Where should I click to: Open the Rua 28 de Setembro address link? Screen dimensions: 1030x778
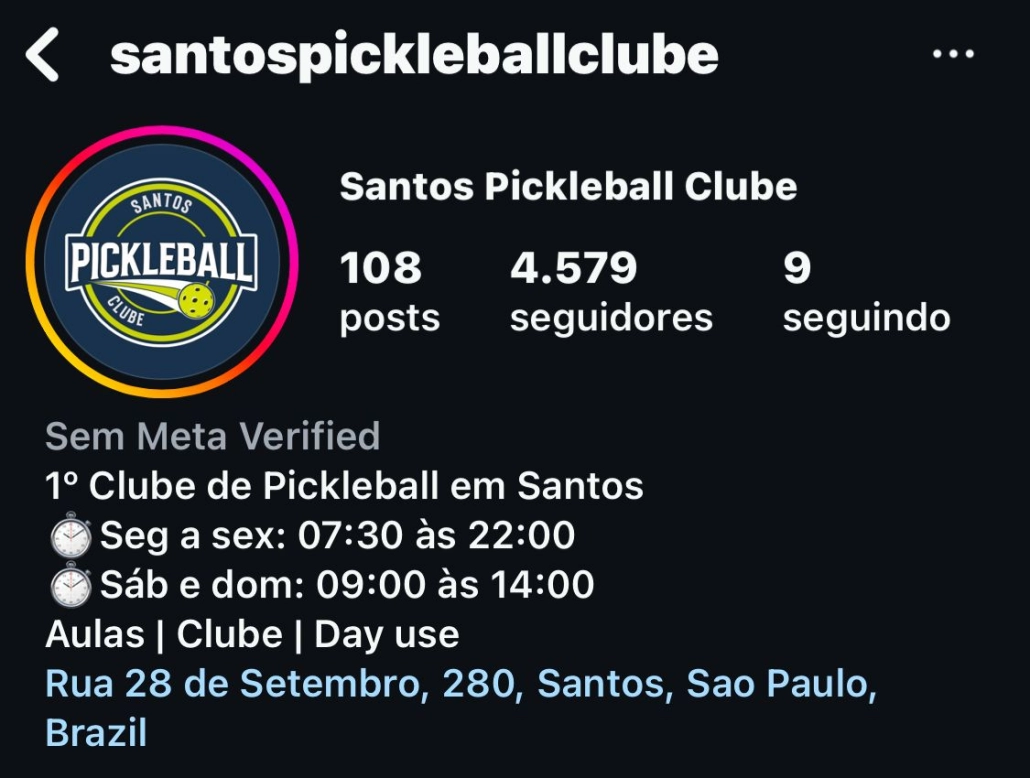tap(460, 686)
